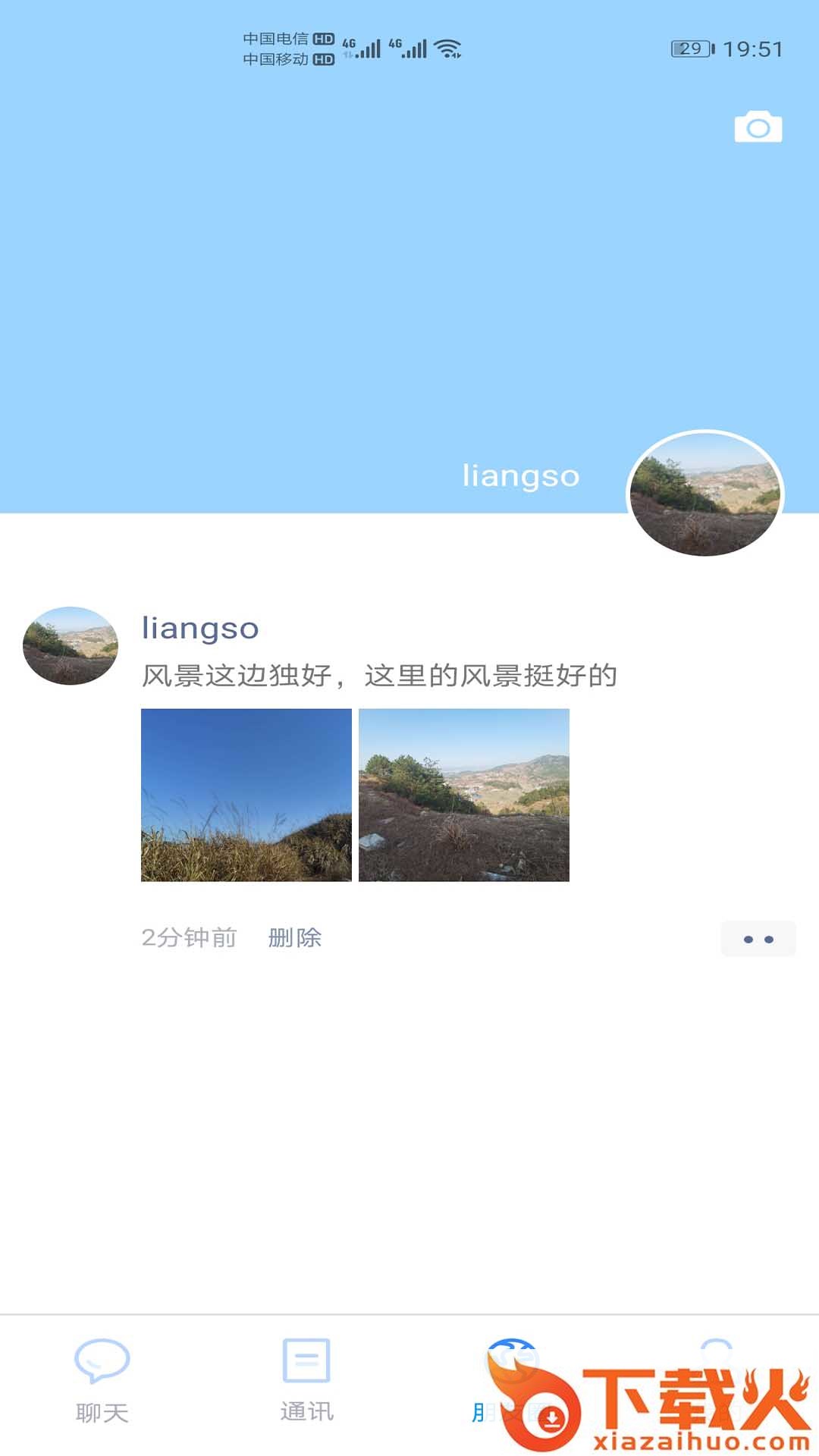The width and height of the screenshot is (819, 1456).
Task: Open the two-dot like/comment menu
Action: click(x=758, y=939)
